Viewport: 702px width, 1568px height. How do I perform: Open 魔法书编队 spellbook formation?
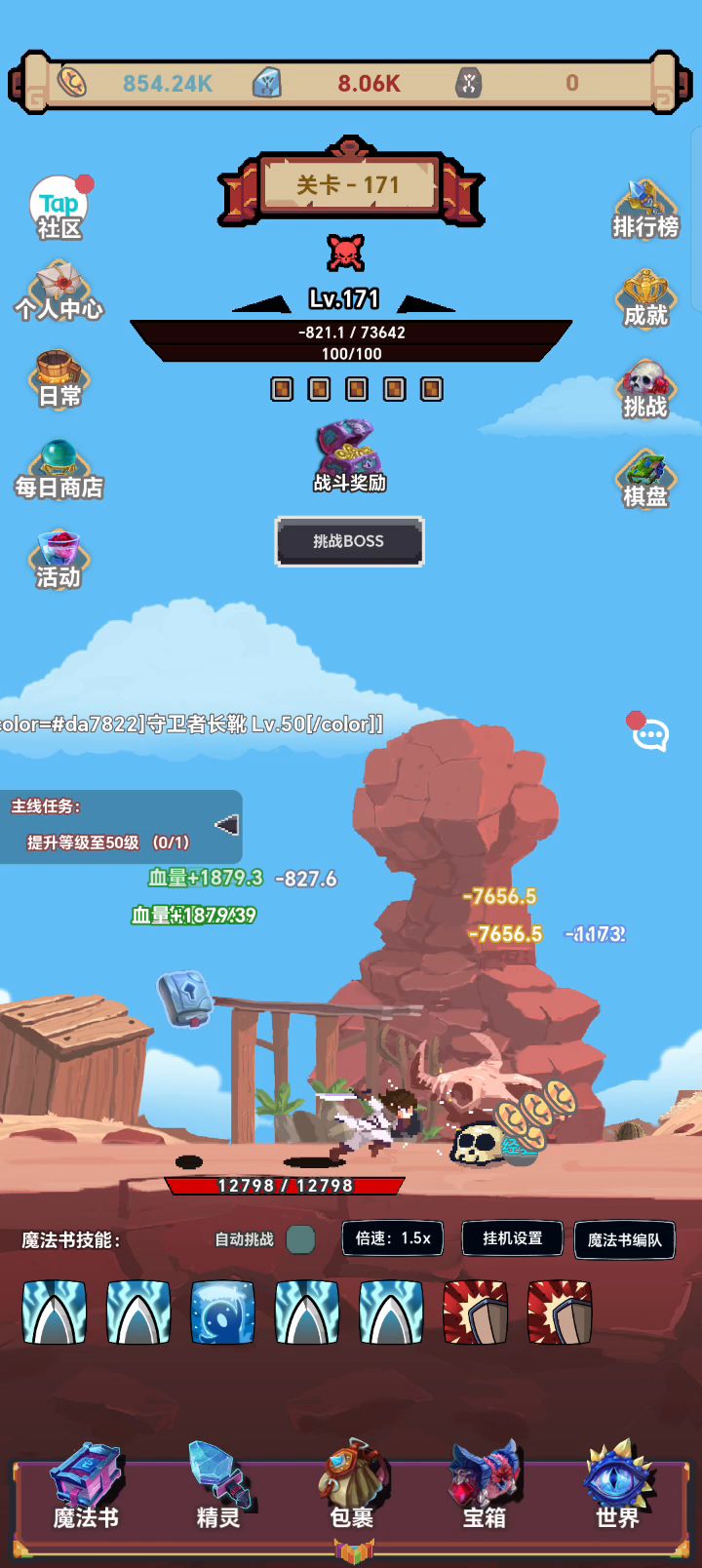(624, 1240)
